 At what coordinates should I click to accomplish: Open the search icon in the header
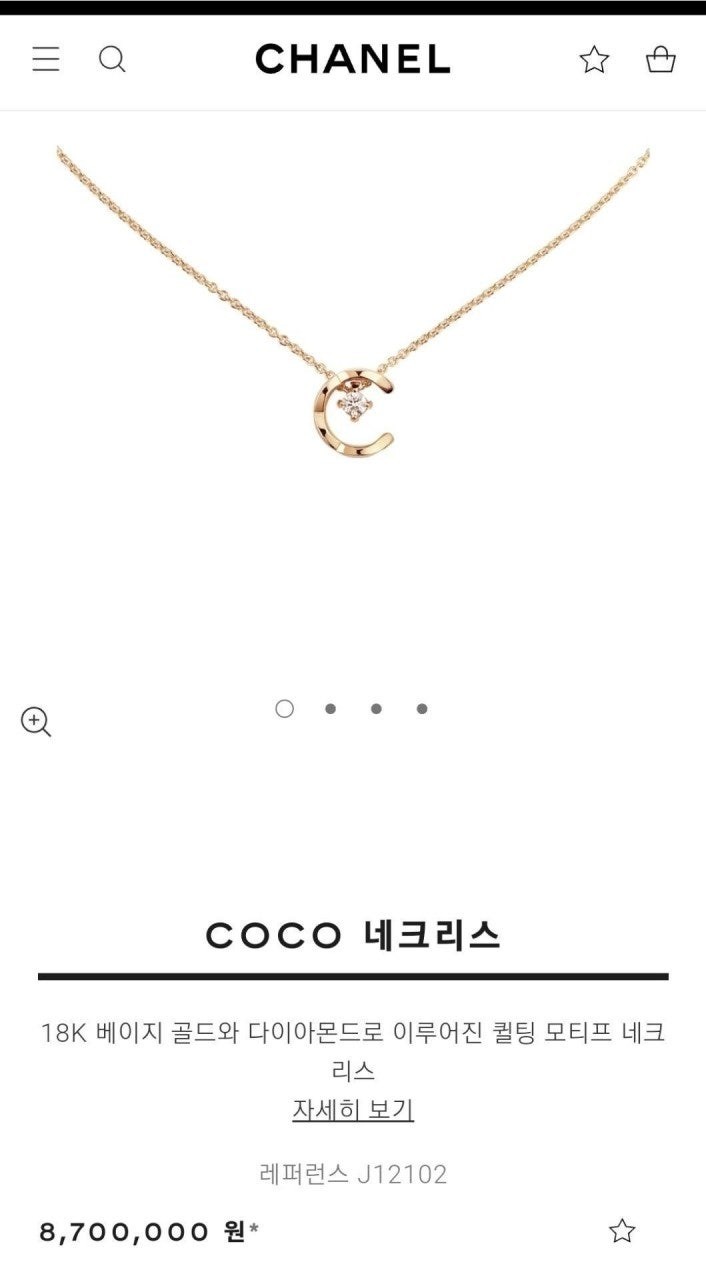click(112, 60)
